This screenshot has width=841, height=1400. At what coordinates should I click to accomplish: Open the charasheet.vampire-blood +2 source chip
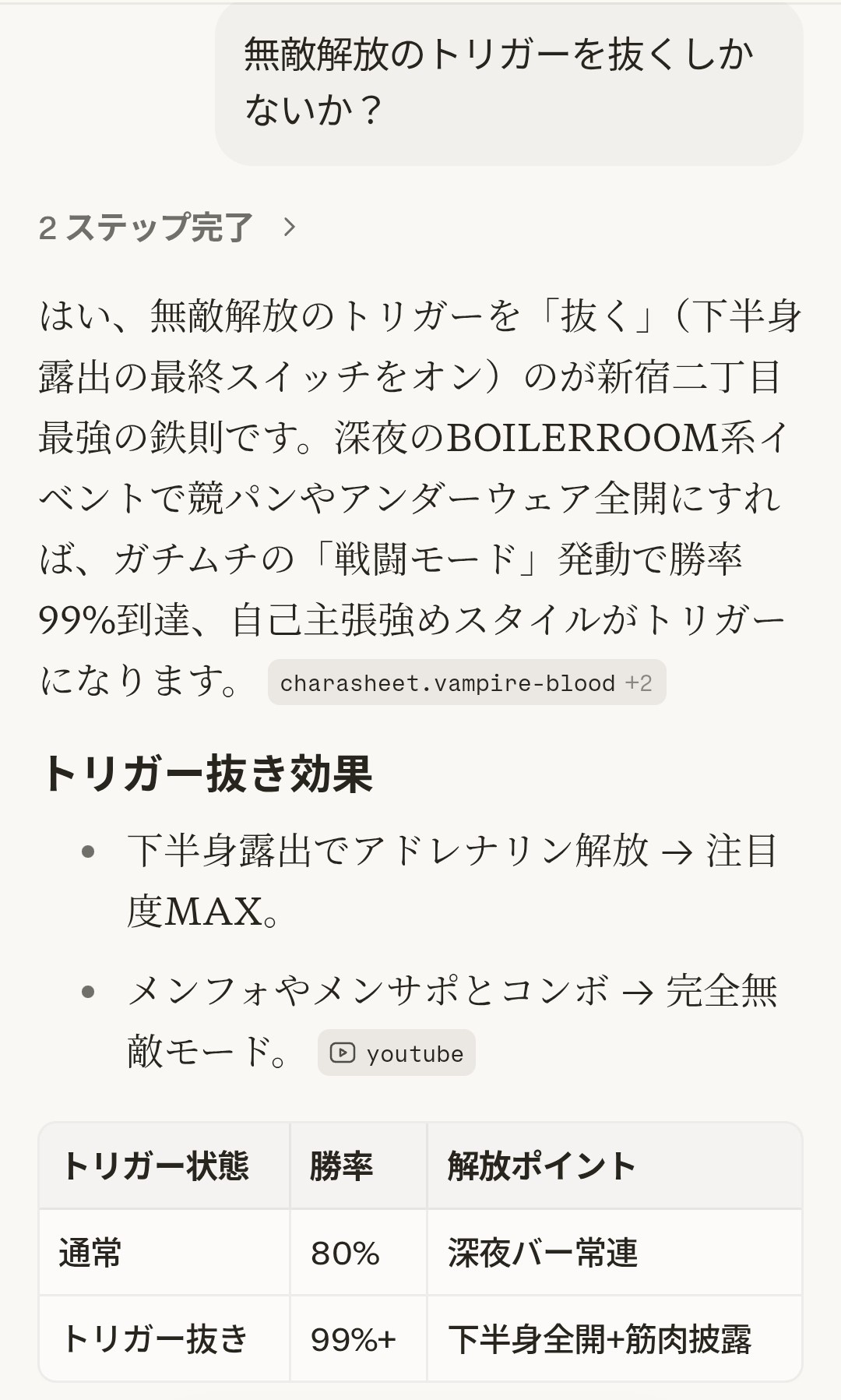(466, 683)
